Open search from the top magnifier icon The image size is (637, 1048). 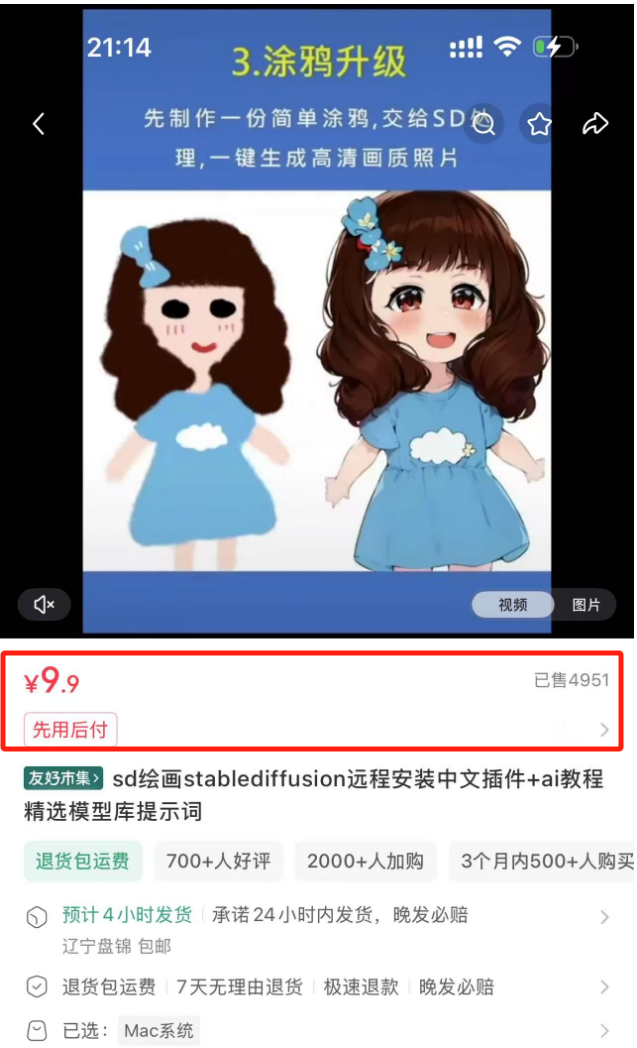point(484,124)
